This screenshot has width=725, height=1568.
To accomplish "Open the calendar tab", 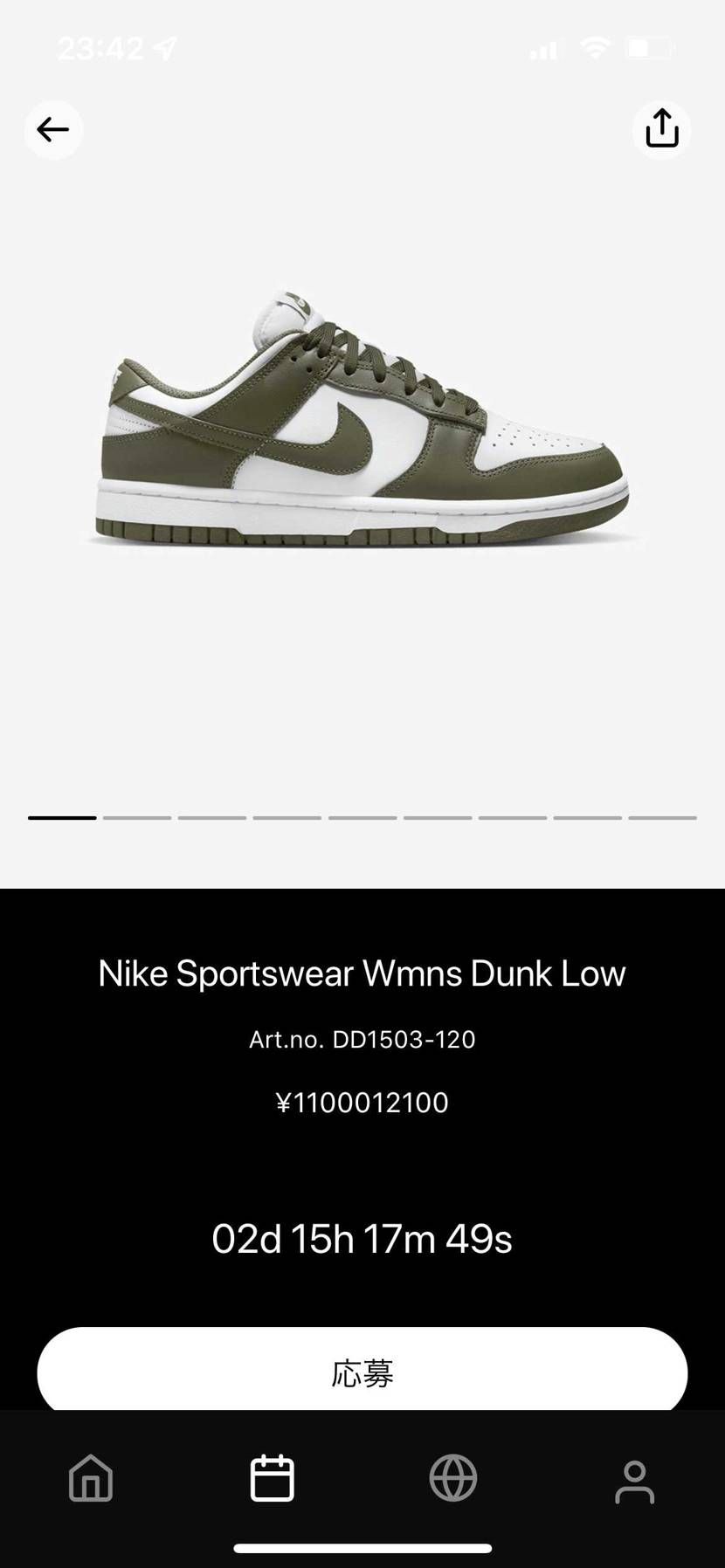I will 272,1479.
